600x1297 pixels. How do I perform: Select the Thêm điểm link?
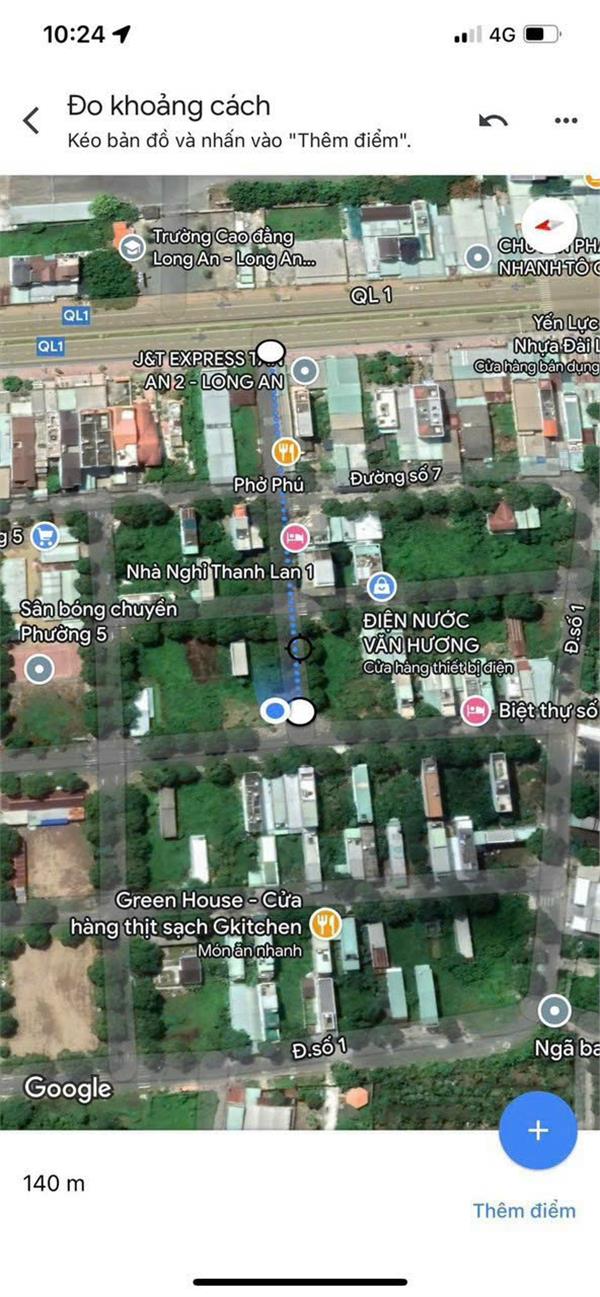click(524, 1210)
